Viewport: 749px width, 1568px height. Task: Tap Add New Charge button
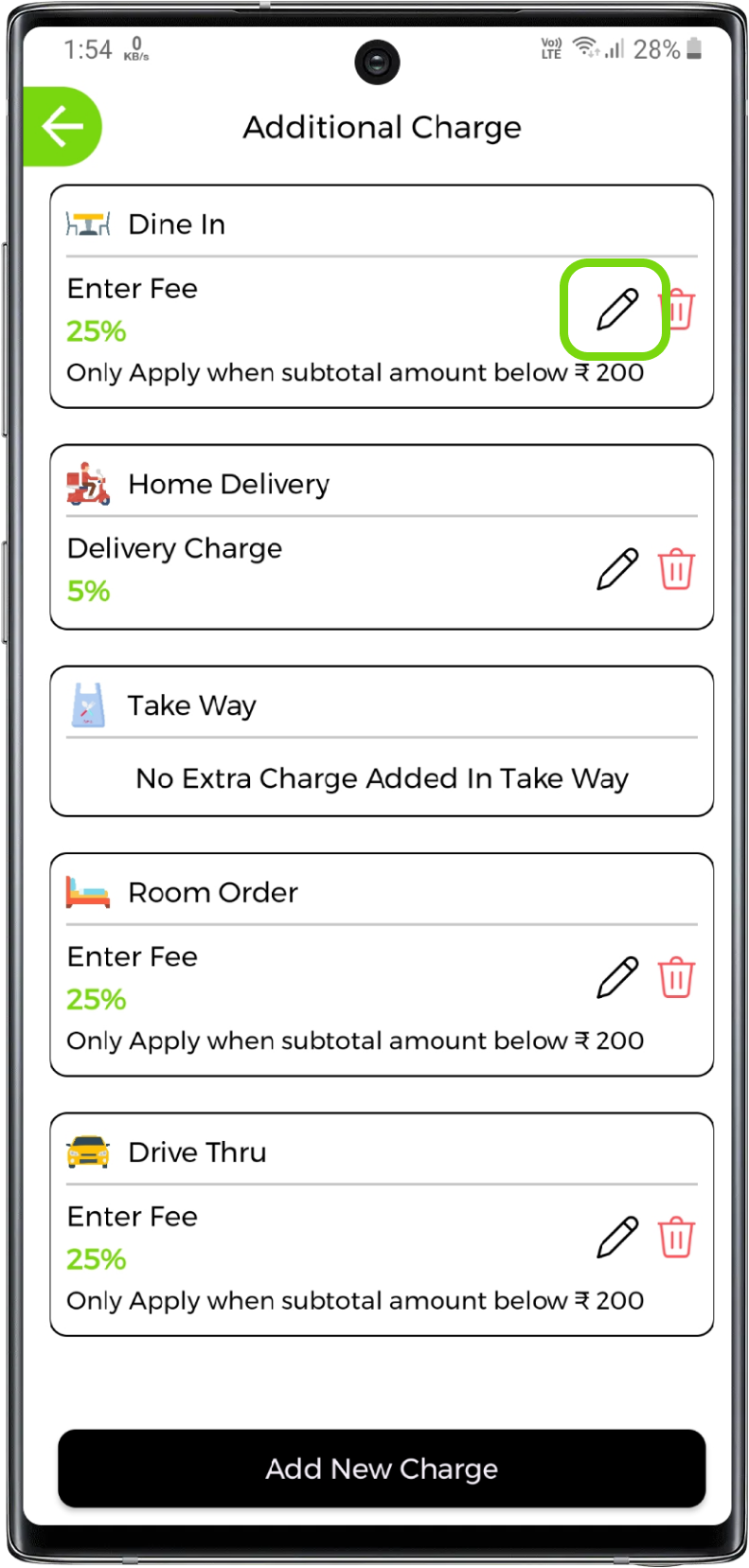pos(382,1469)
